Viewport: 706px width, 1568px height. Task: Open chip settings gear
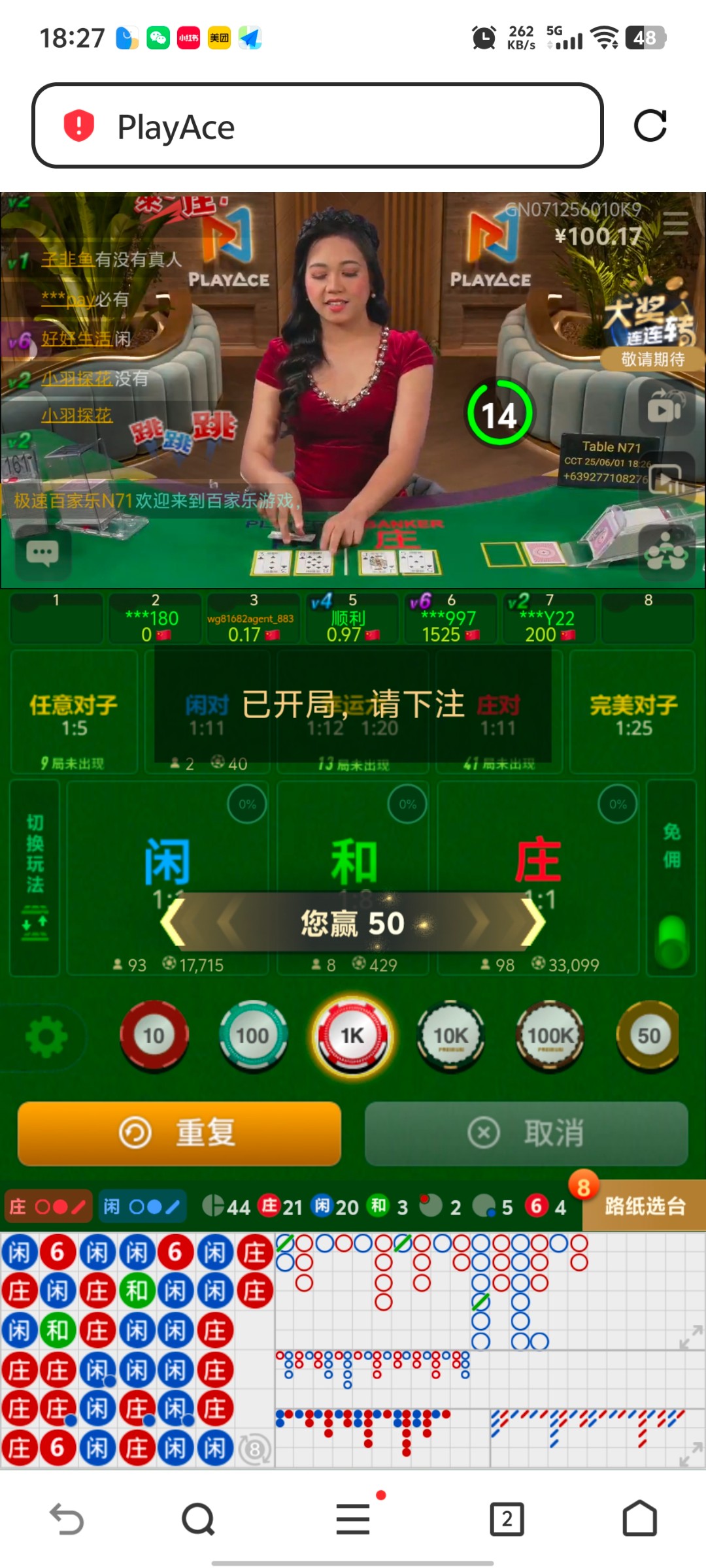coord(46,1037)
